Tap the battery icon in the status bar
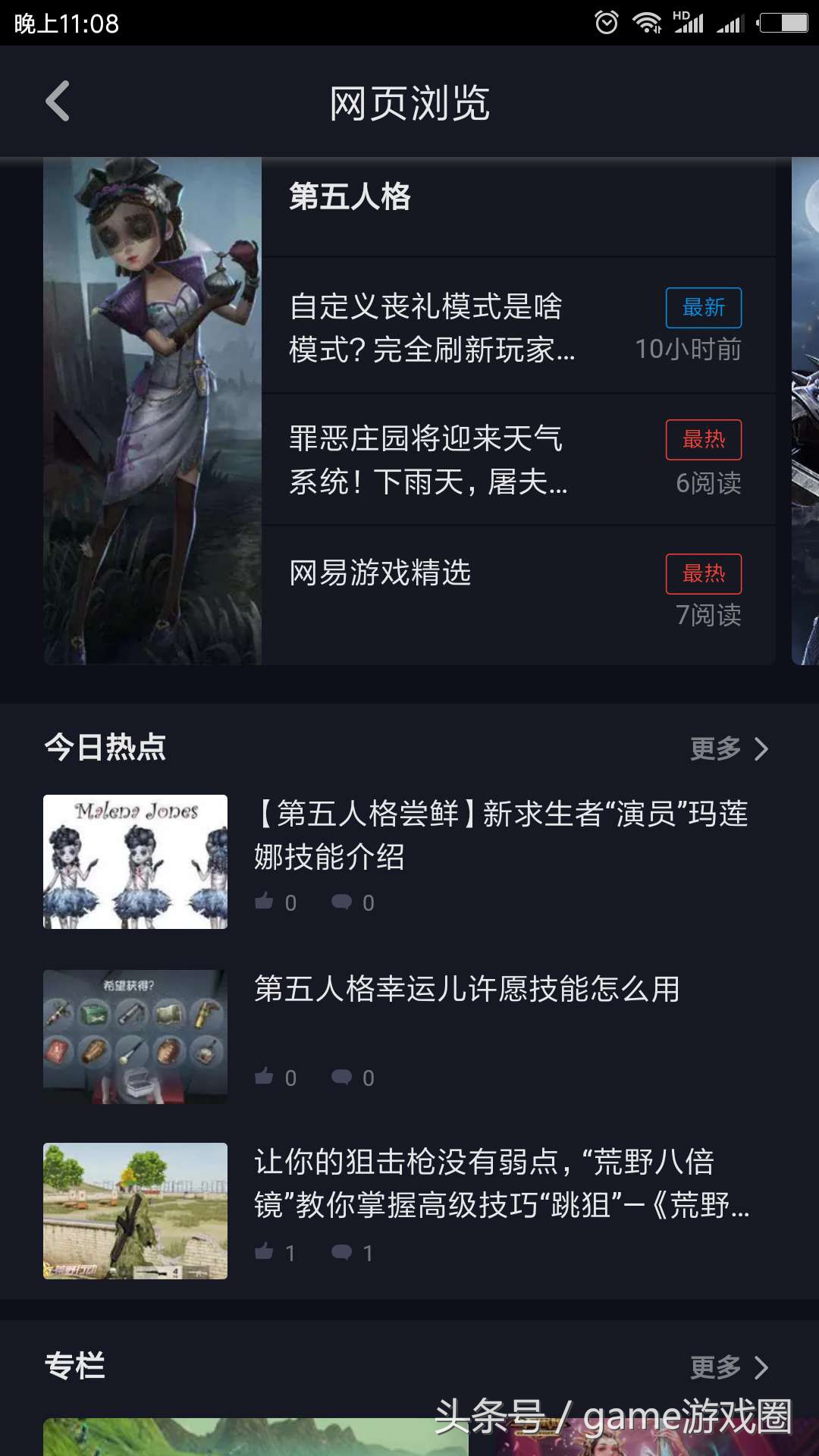Image resolution: width=819 pixels, height=1456 pixels. coord(785,21)
